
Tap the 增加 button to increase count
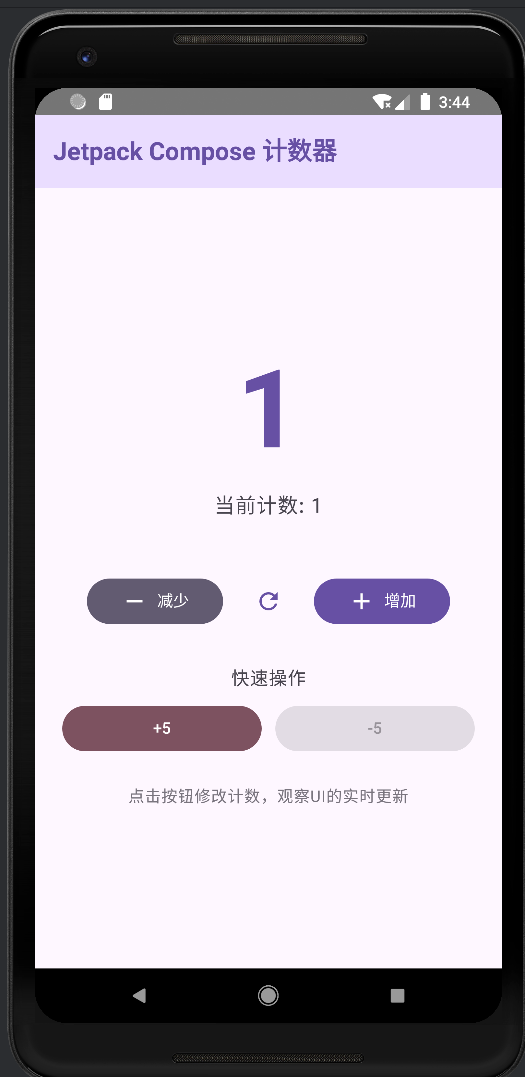[x=382, y=601]
